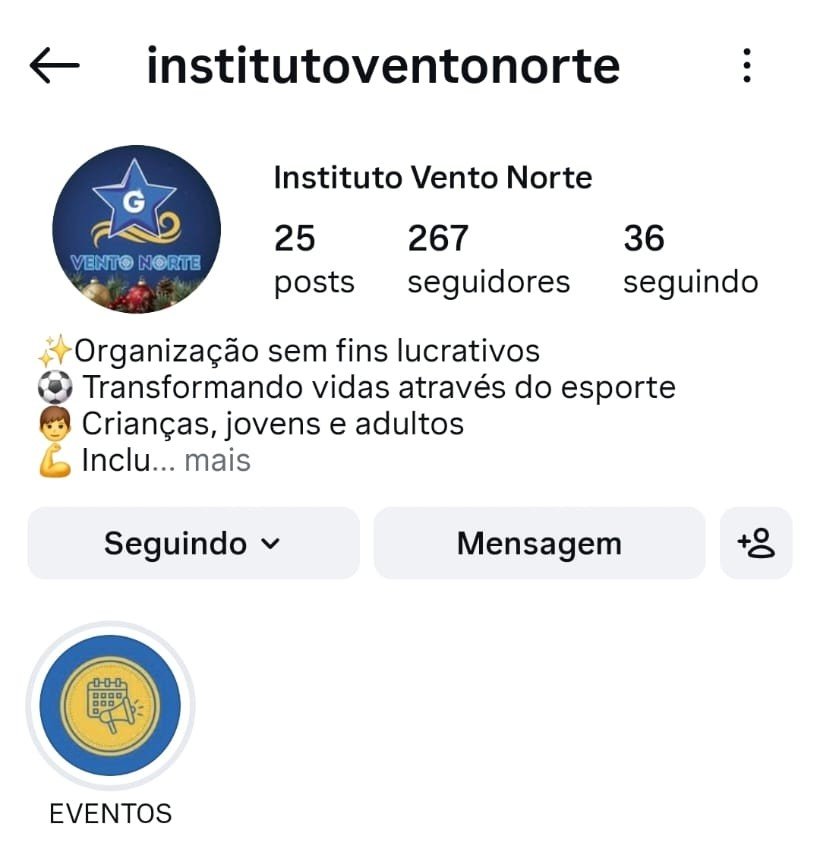The height and width of the screenshot is (849, 820).
Task: Open the three-dot overflow menu
Action: [x=746, y=66]
